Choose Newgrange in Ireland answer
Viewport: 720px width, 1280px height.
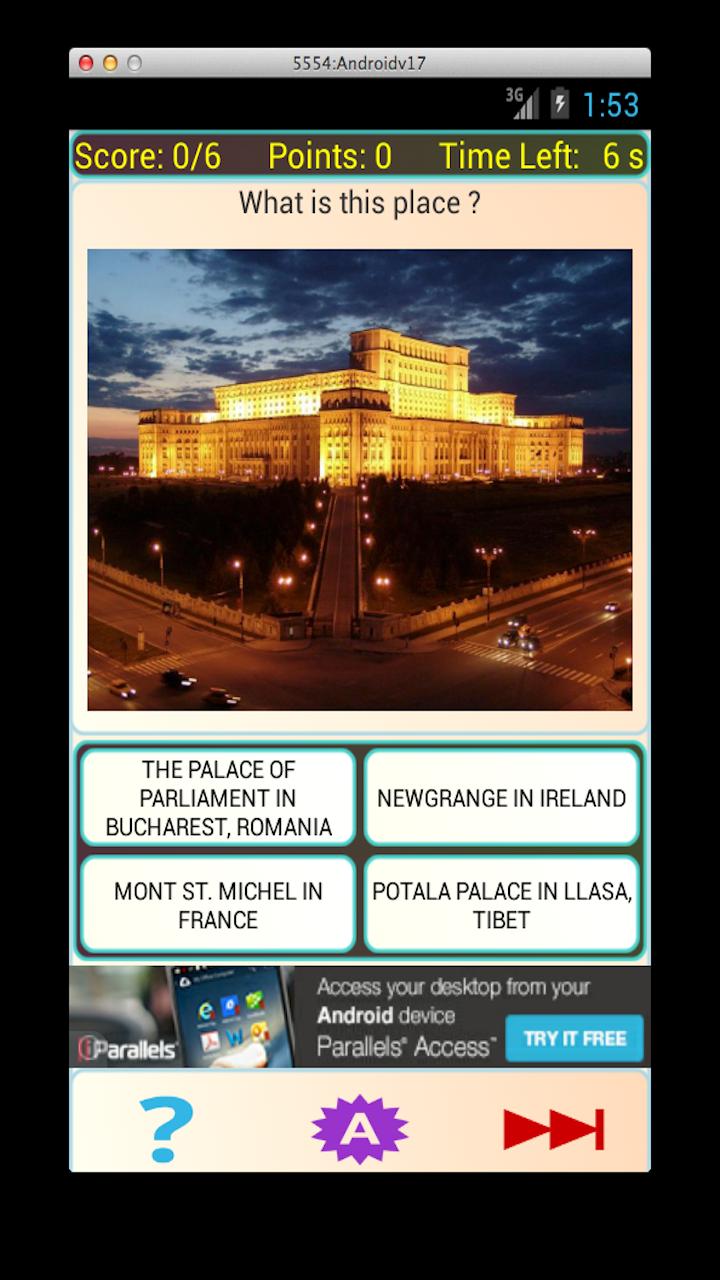coord(501,798)
